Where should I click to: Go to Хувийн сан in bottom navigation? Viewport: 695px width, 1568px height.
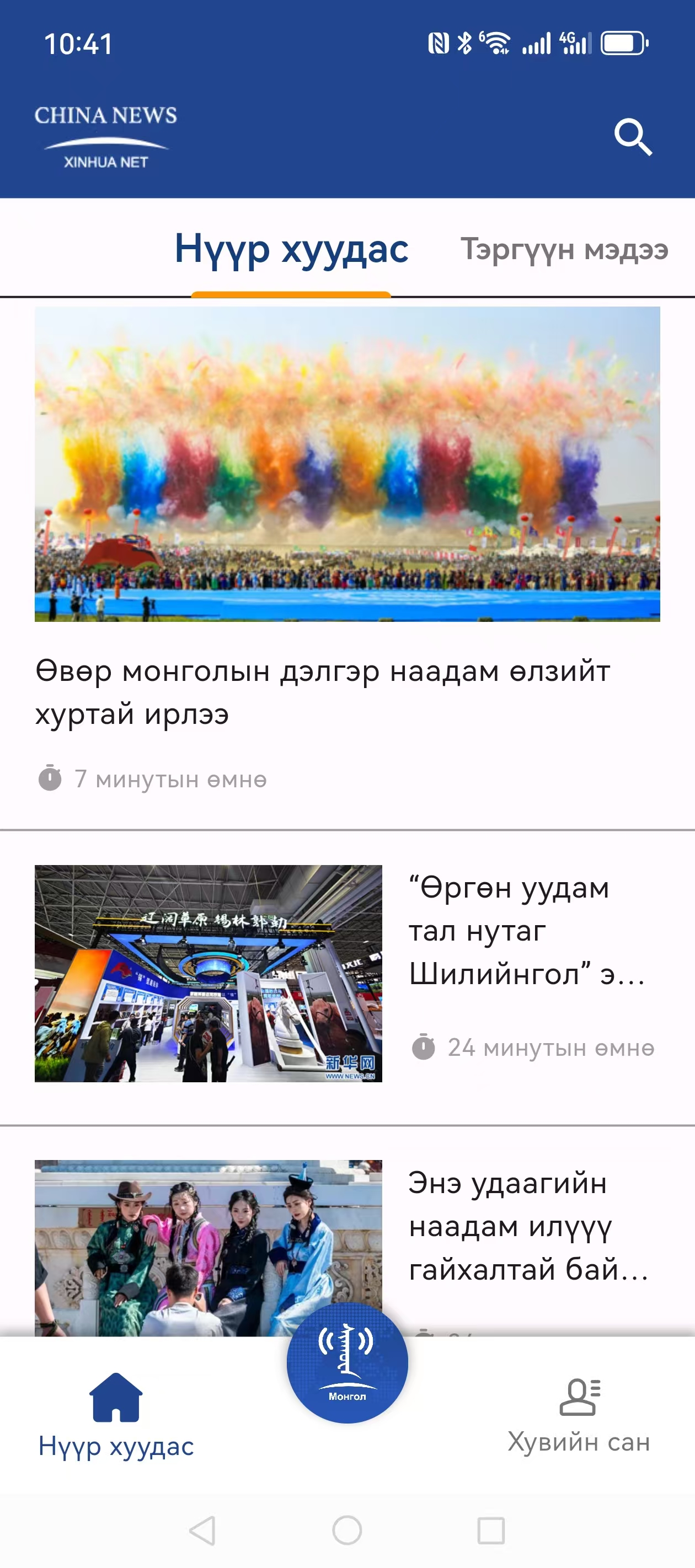[x=579, y=1415]
